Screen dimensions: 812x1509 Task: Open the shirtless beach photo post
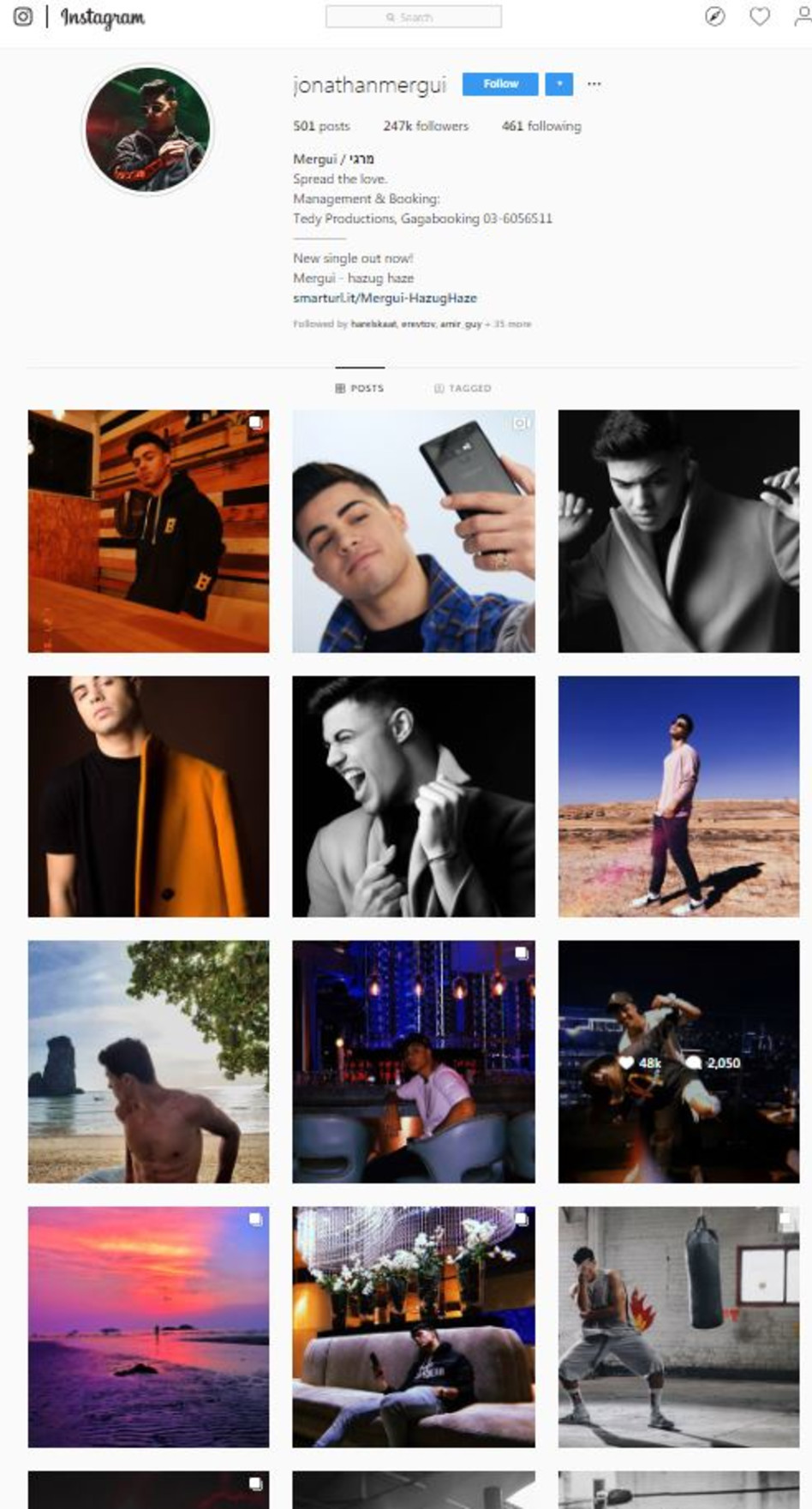tap(148, 1062)
